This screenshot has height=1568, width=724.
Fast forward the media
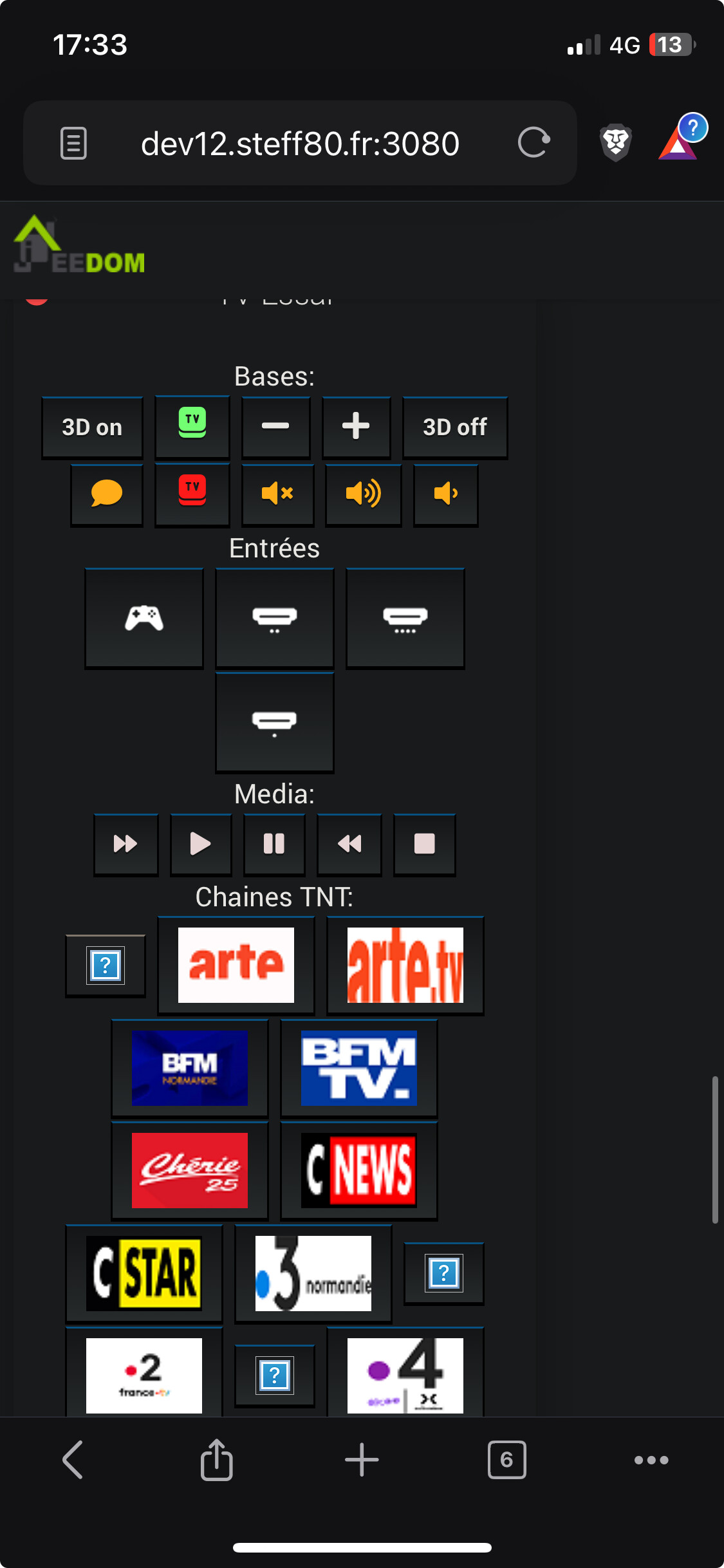tap(125, 844)
